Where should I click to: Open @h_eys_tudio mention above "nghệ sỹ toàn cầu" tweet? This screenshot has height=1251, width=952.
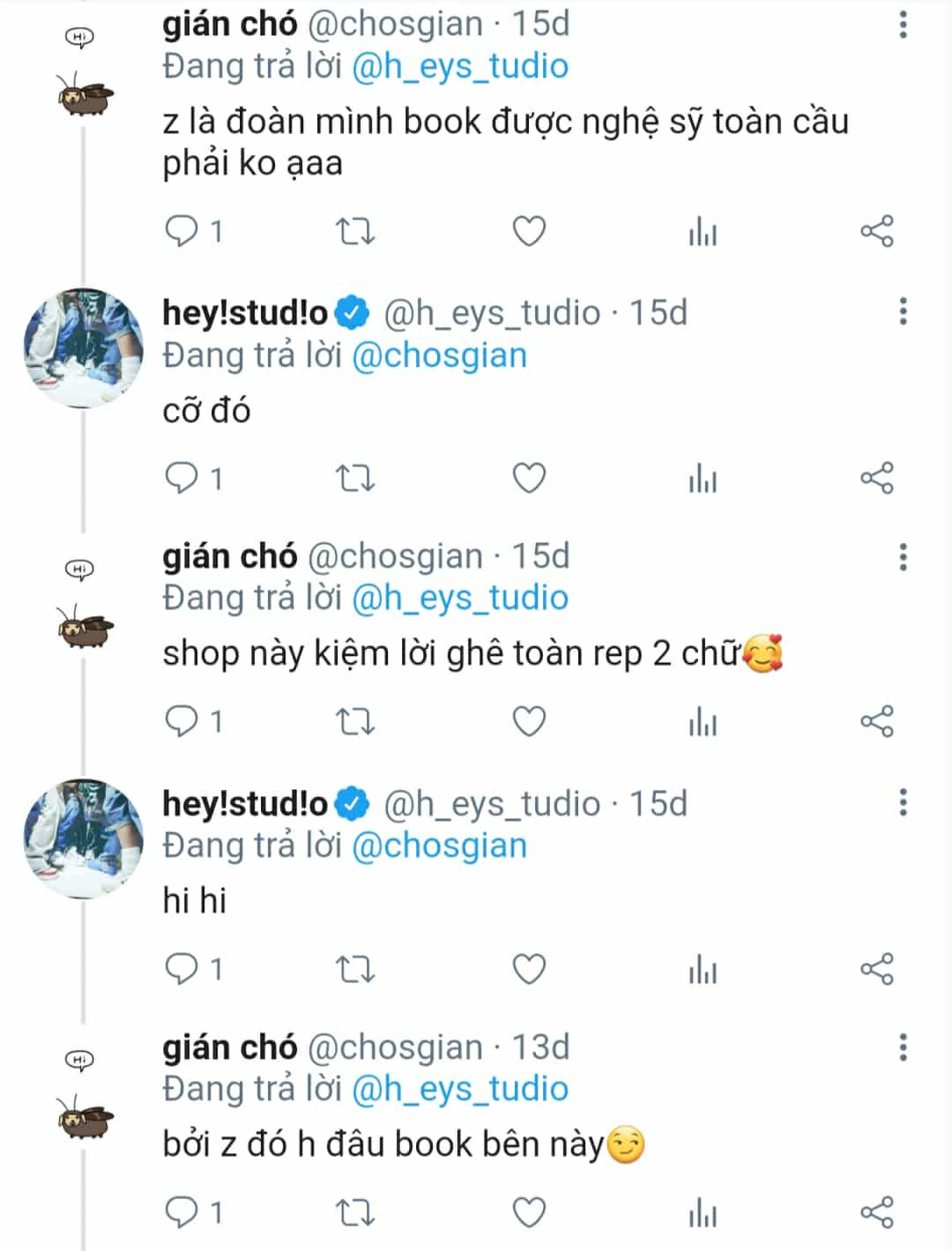pos(459,66)
